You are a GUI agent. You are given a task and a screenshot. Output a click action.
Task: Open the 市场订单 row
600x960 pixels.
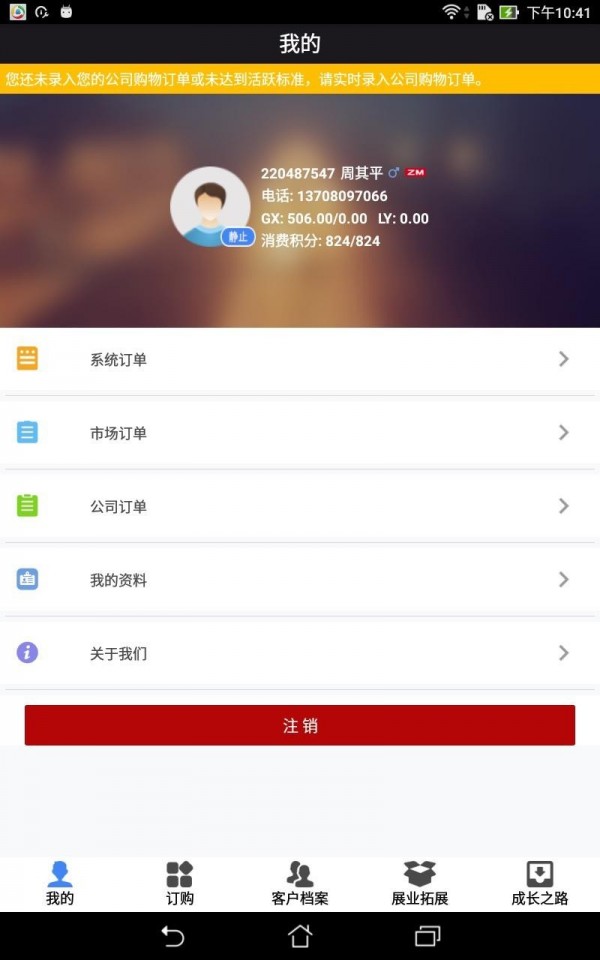pos(300,433)
